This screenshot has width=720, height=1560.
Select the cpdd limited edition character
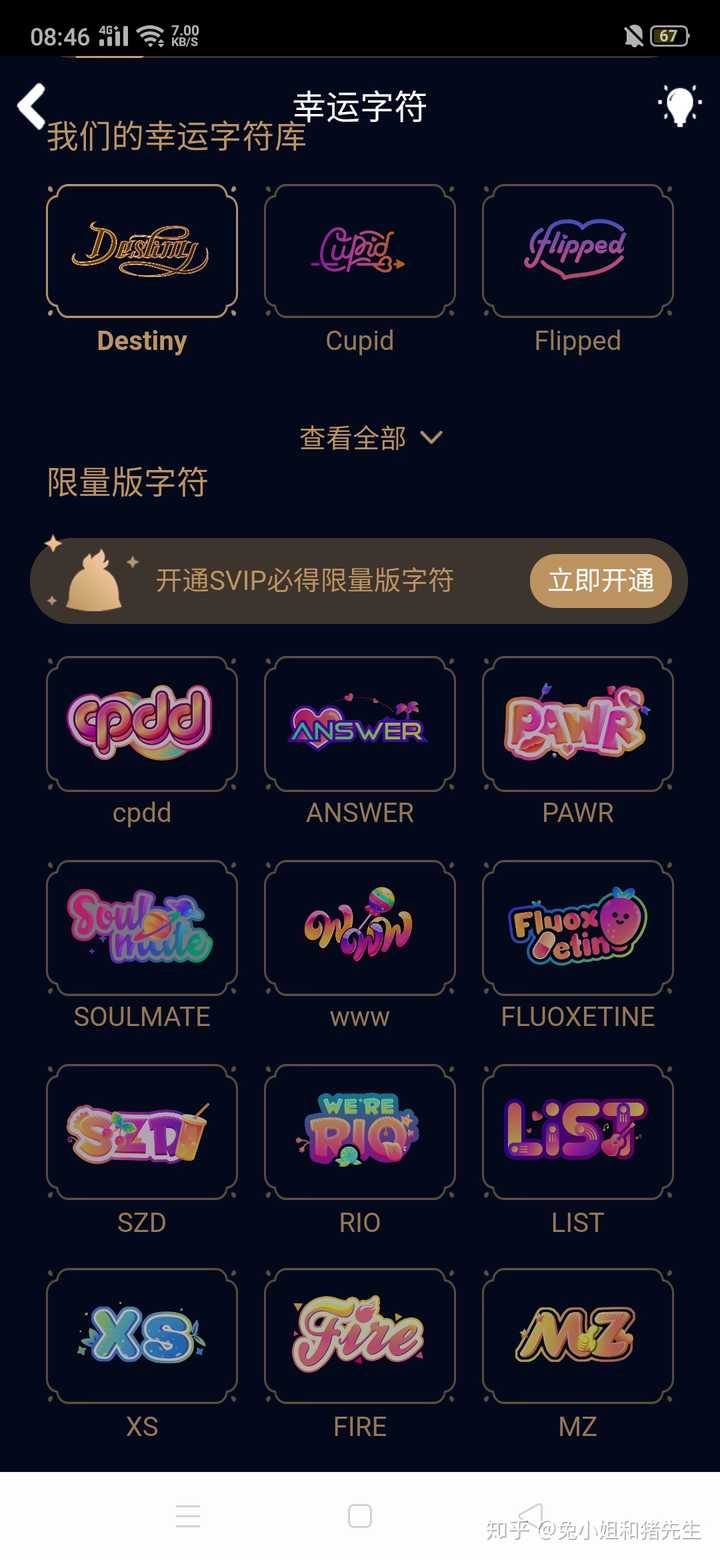[142, 724]
